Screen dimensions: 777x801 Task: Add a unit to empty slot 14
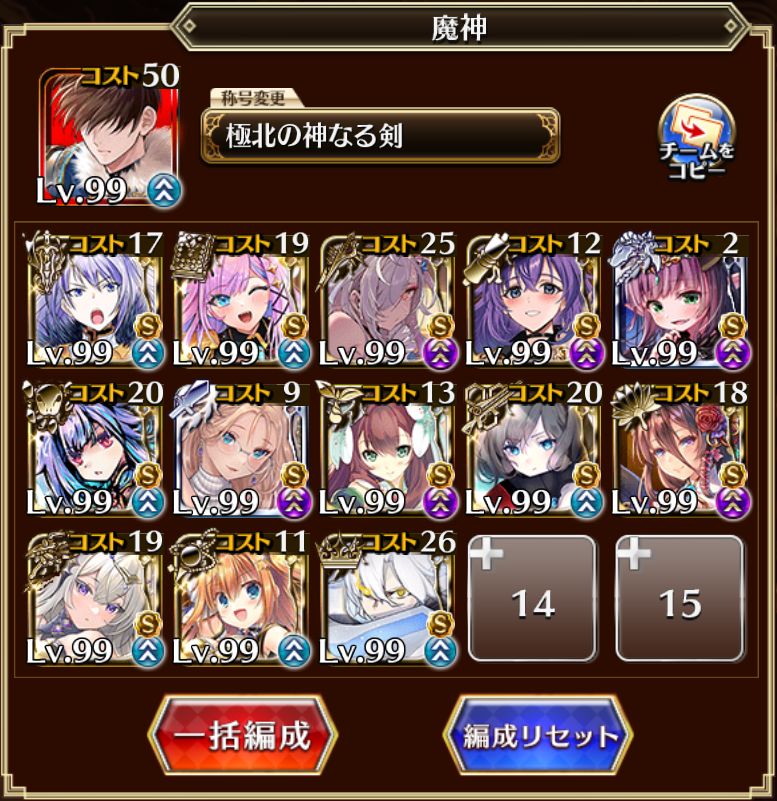[533, 600]
